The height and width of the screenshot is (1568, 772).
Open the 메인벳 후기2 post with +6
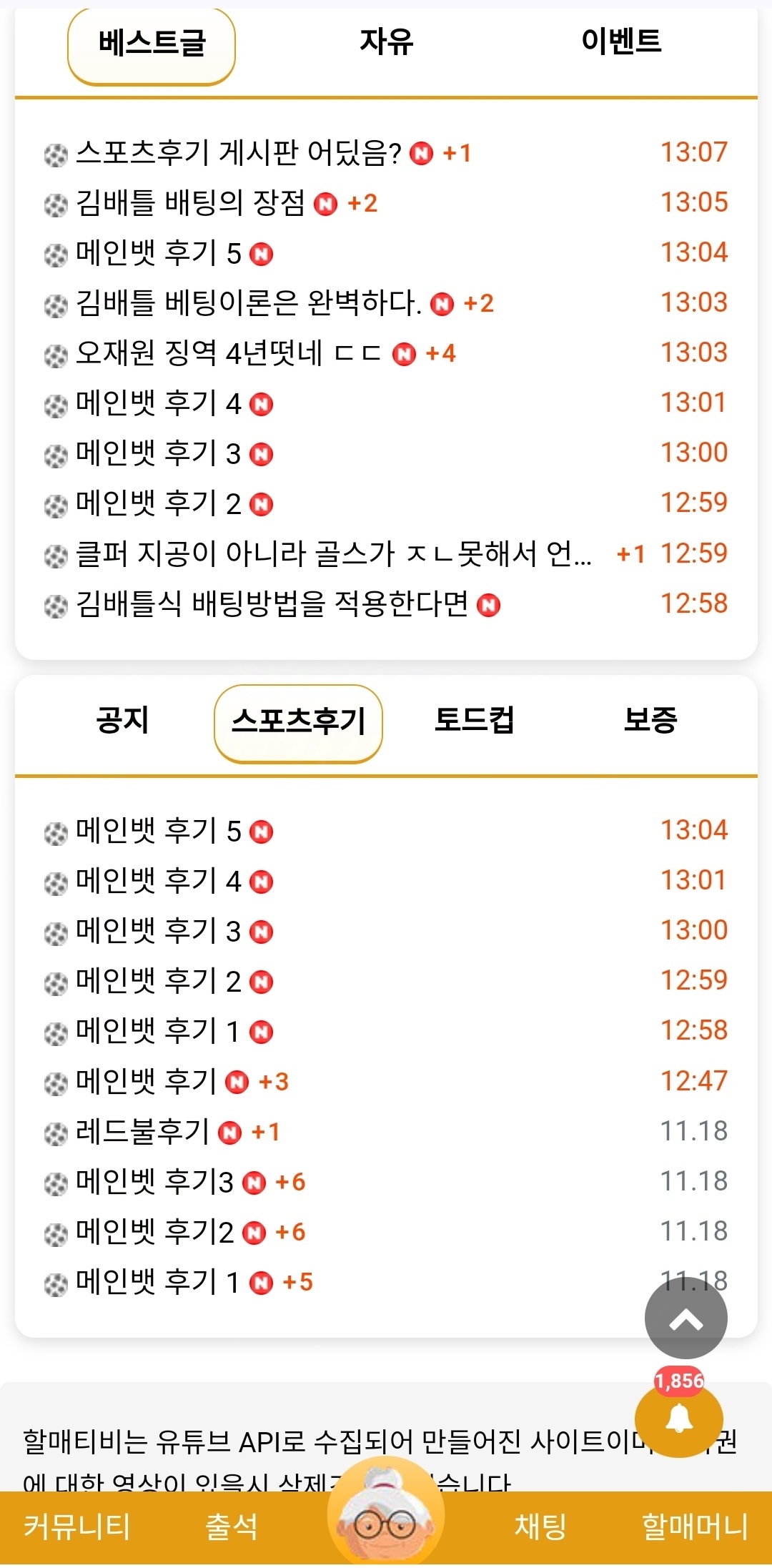click(x=154, y=1232)
